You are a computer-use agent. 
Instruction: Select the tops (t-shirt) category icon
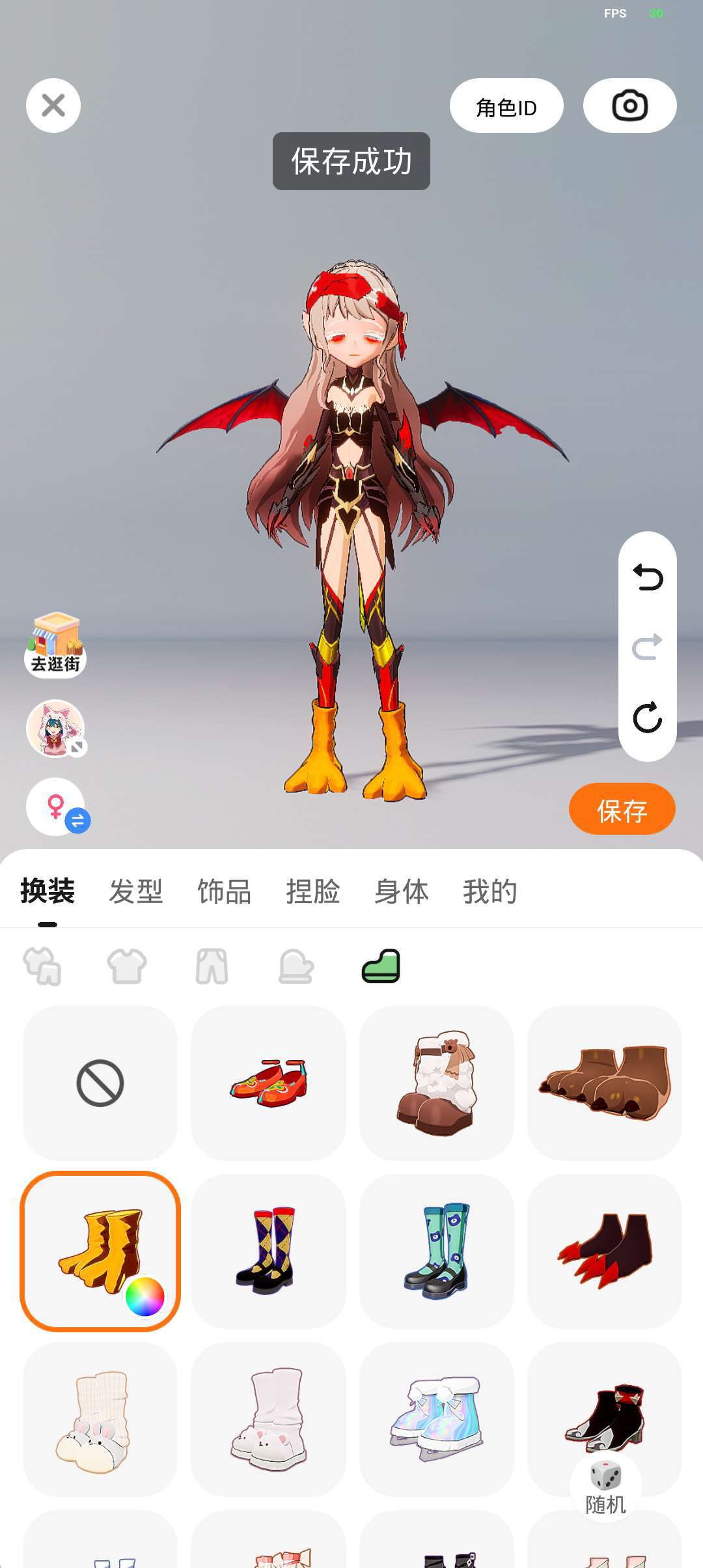point(127,966)
